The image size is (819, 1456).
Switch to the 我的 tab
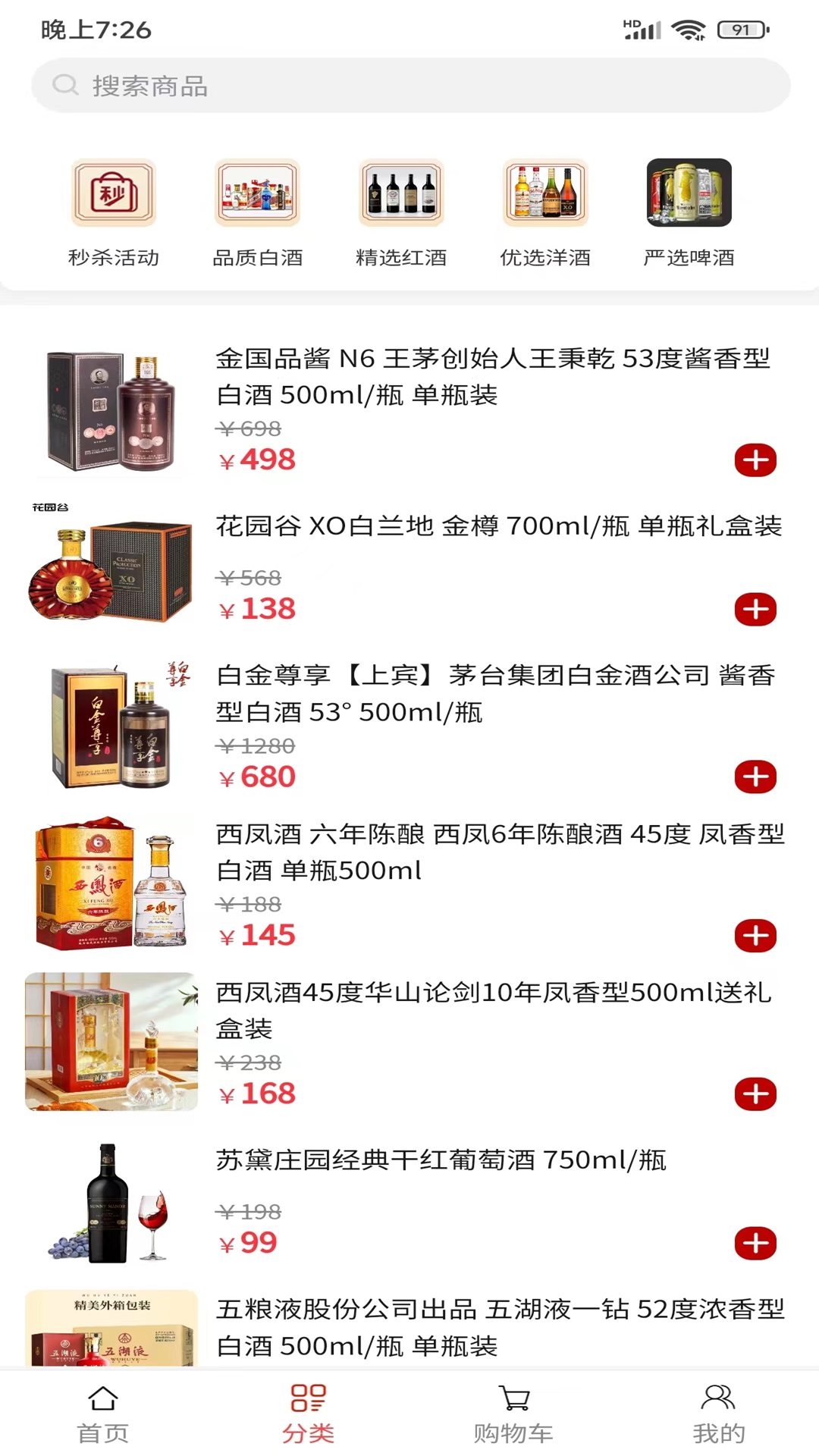[x=718, y=1414]
